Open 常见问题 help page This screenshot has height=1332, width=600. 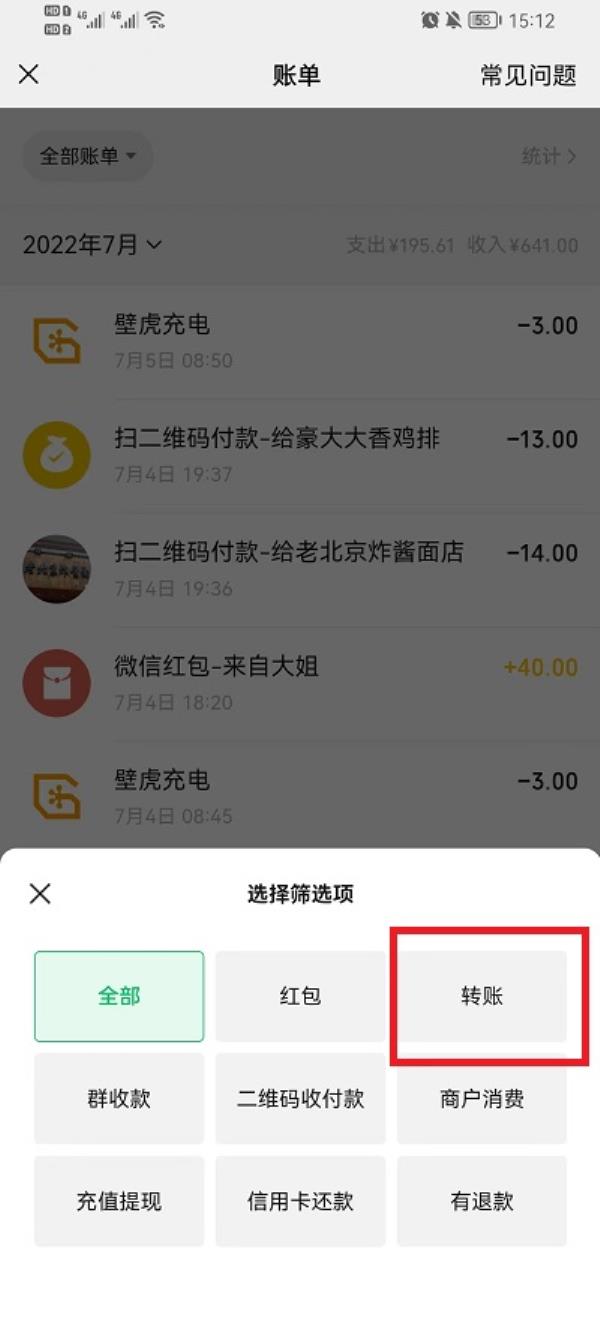[x=528, y=75]
